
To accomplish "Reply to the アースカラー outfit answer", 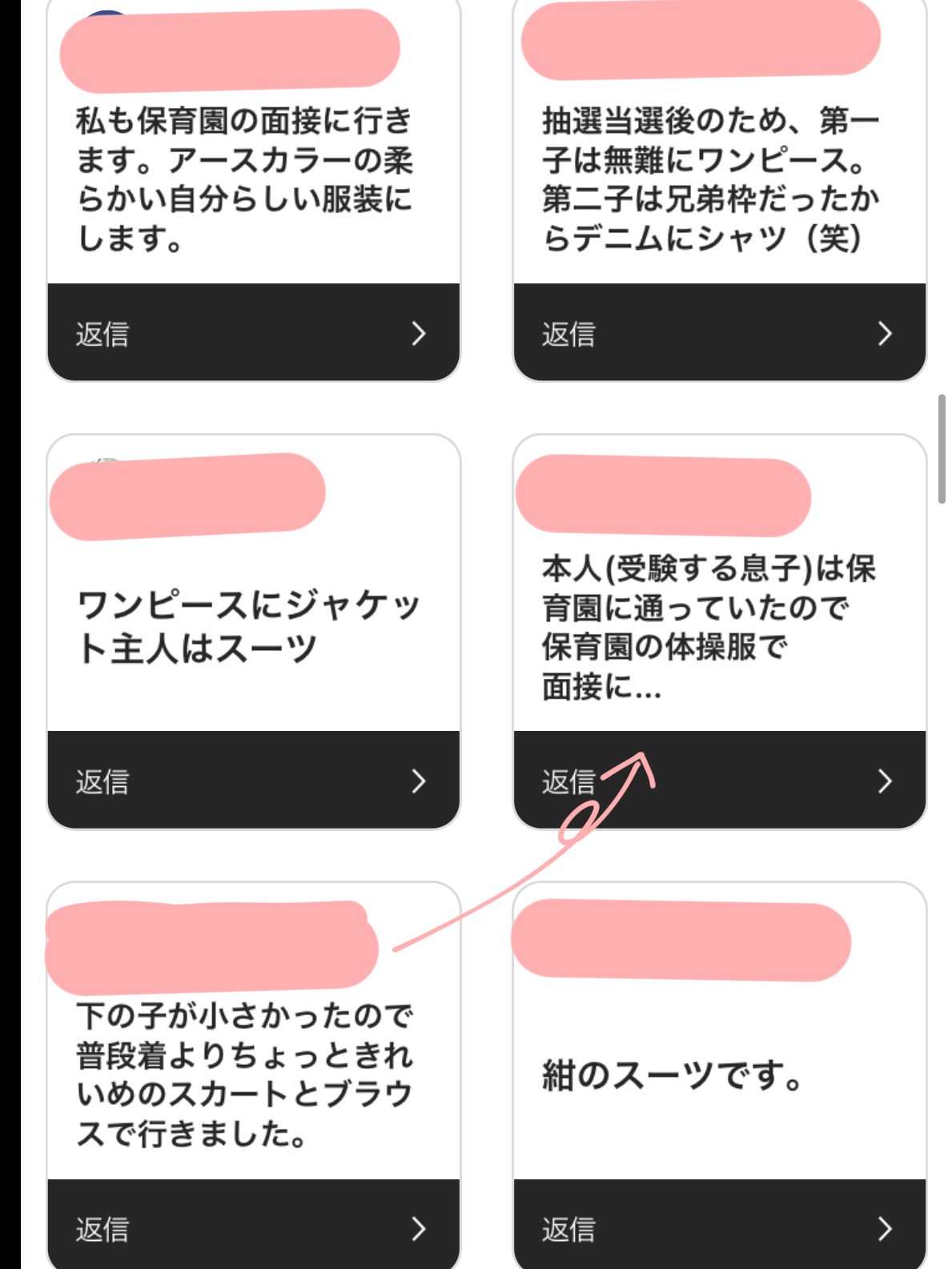I will point(253,333).
